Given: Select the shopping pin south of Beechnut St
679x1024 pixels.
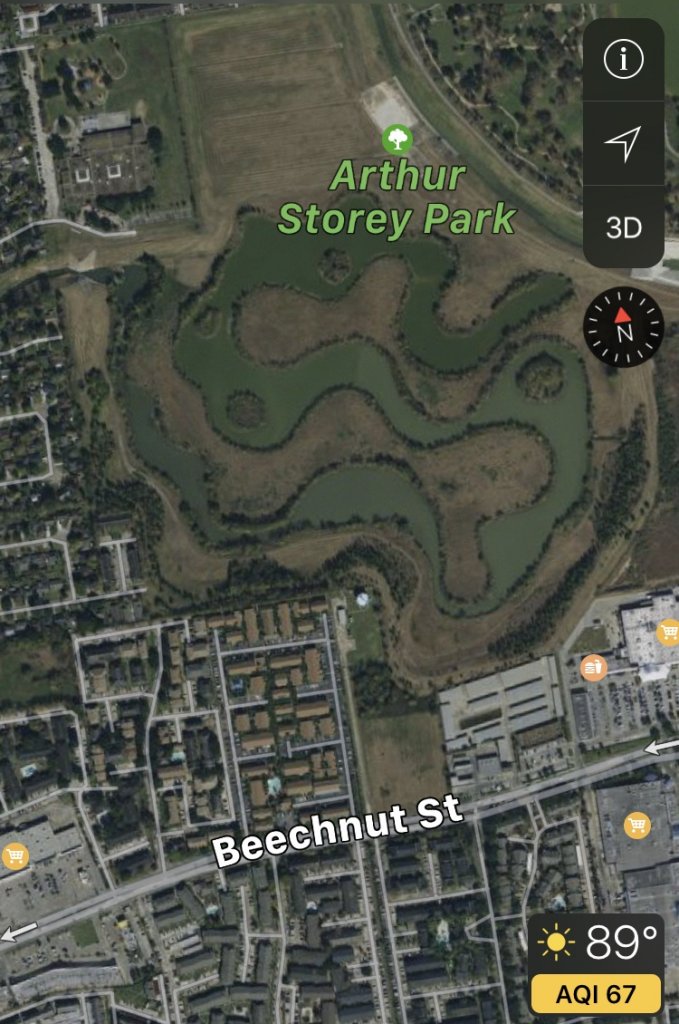Looking at the screenshot, I should (636, 825).
